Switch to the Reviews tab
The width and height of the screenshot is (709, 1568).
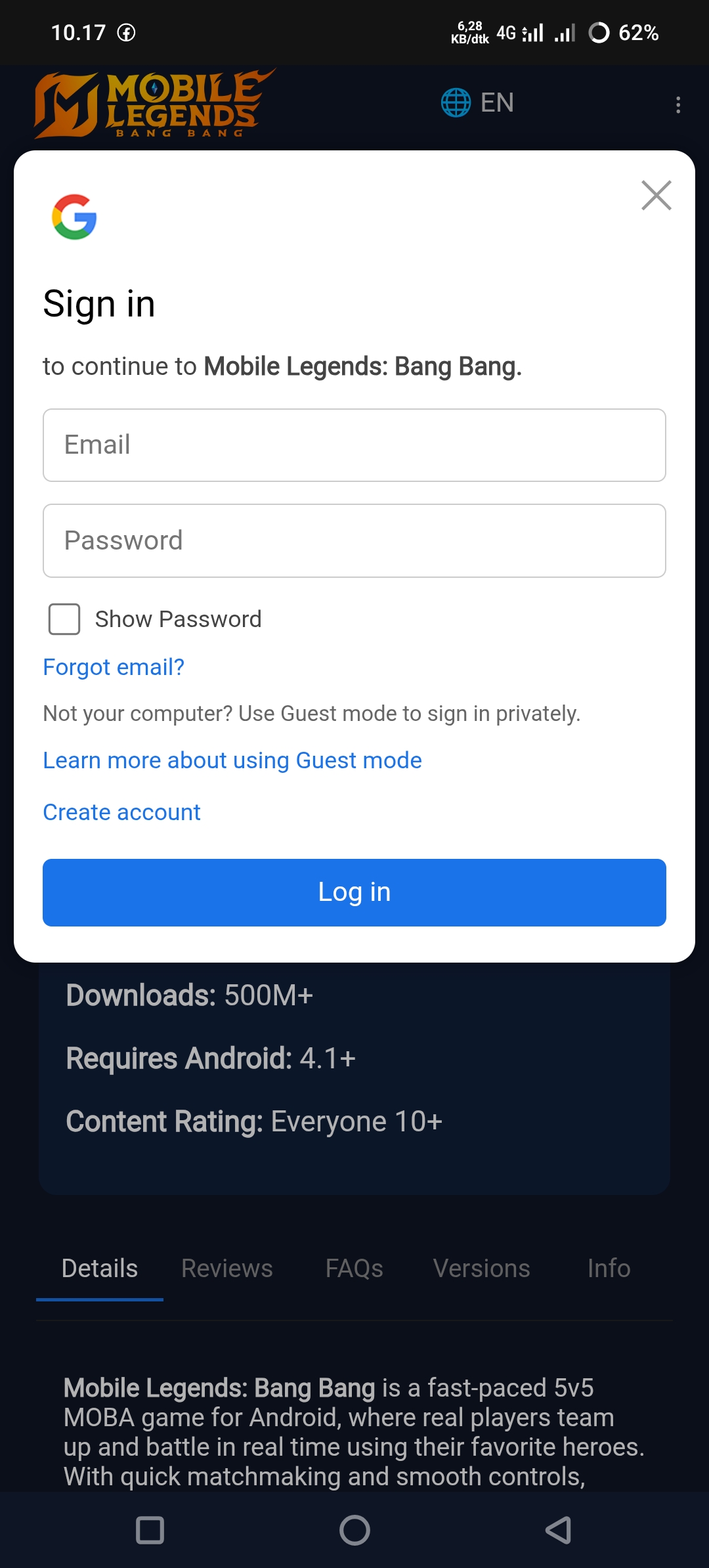tap(226, 1269)
